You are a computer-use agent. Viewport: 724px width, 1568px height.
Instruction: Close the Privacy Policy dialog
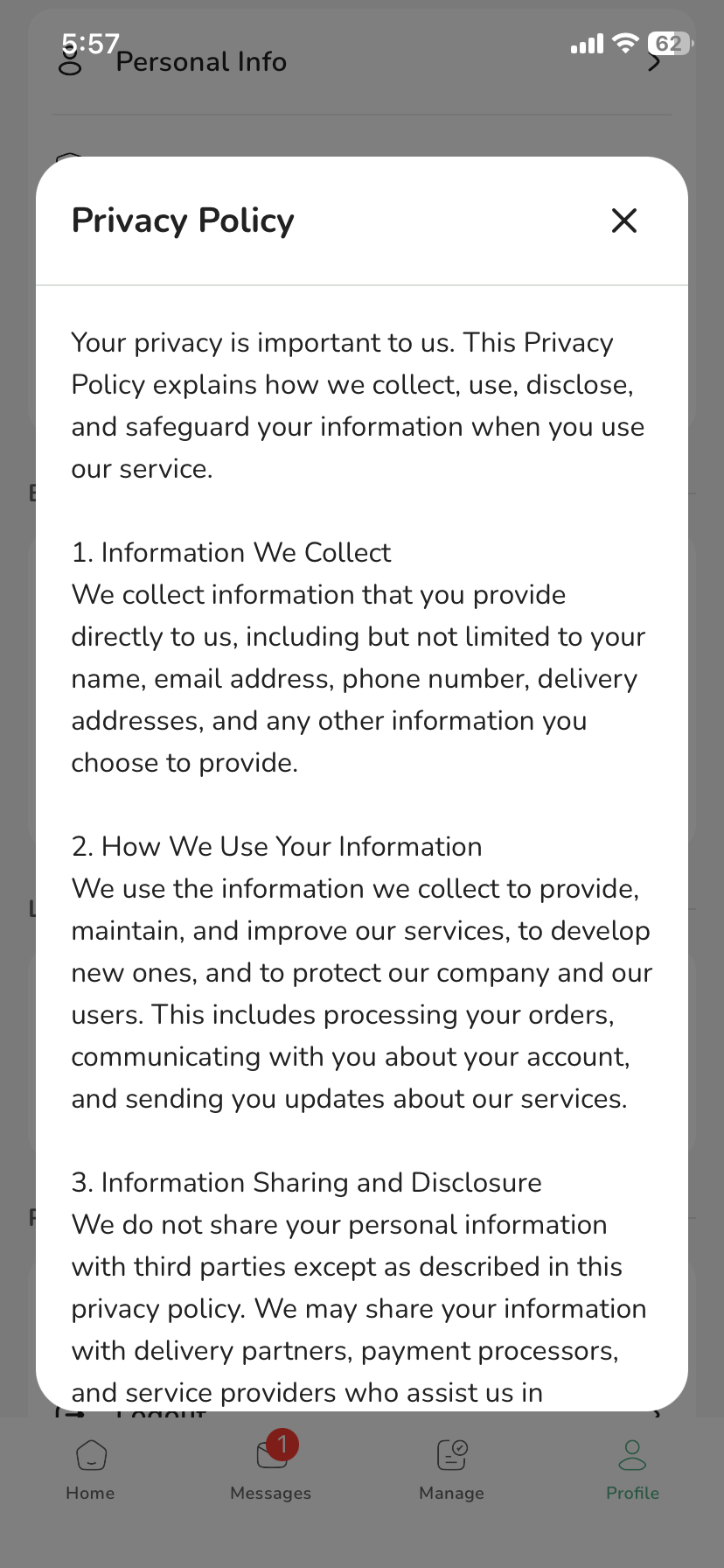624,220
